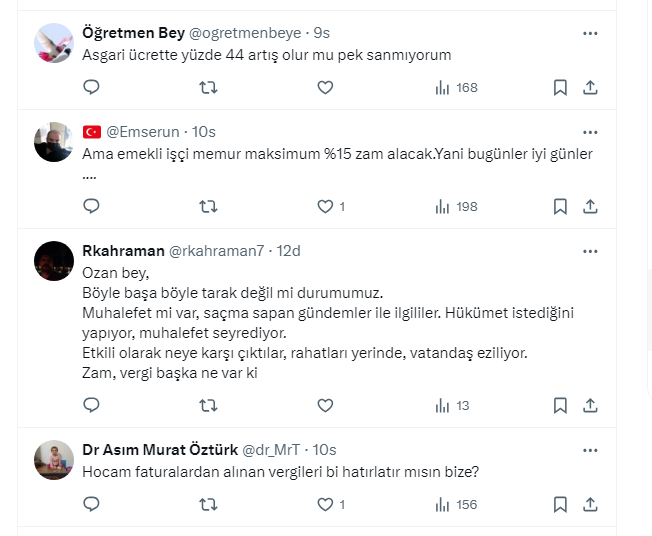
Task: Open @Emserun's profile picture
Action: coord(54,142)
